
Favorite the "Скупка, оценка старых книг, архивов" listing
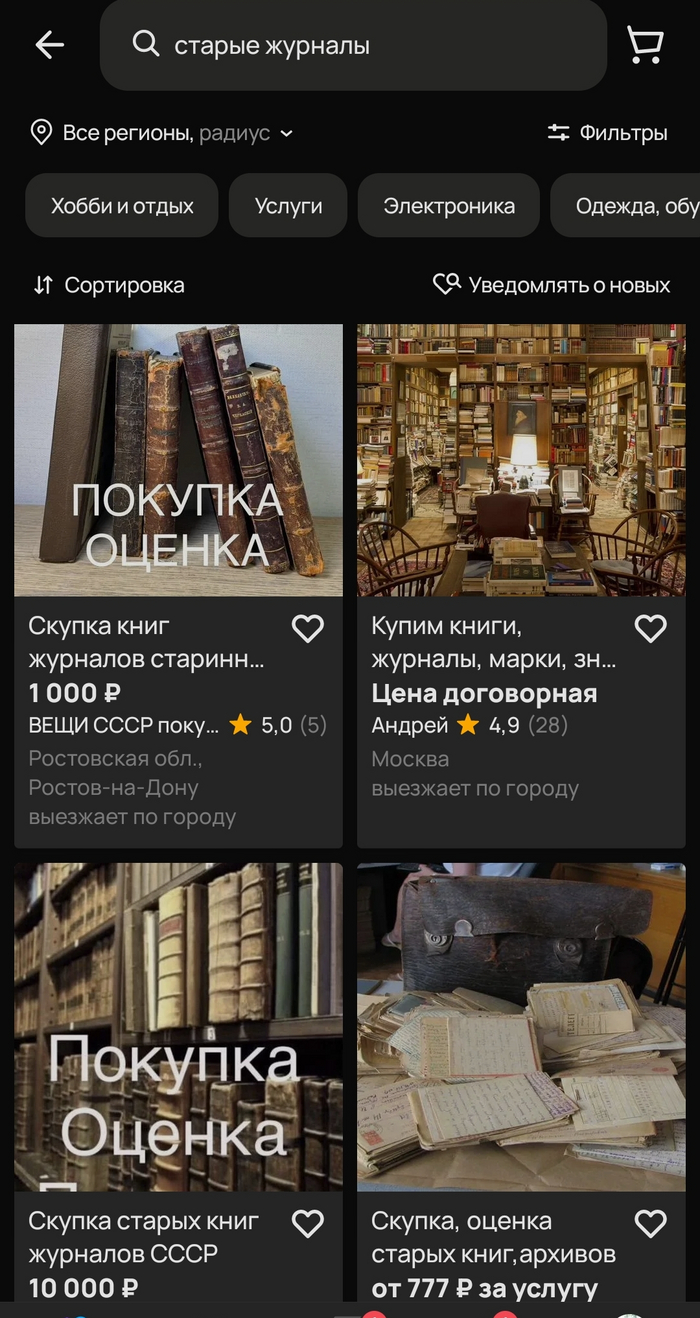pos(651,1223)
